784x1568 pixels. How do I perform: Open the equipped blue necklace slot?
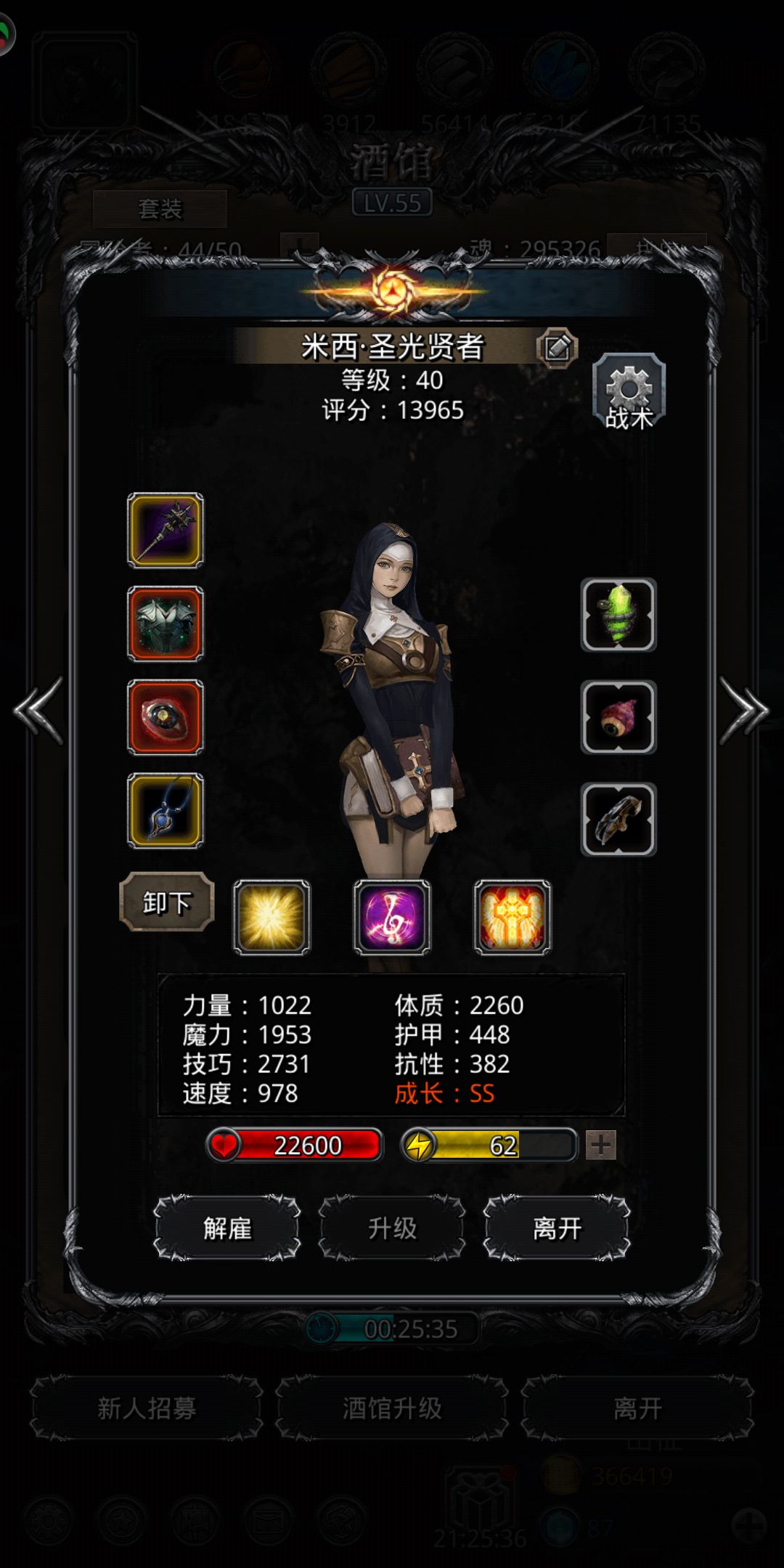tap(166, 810)
